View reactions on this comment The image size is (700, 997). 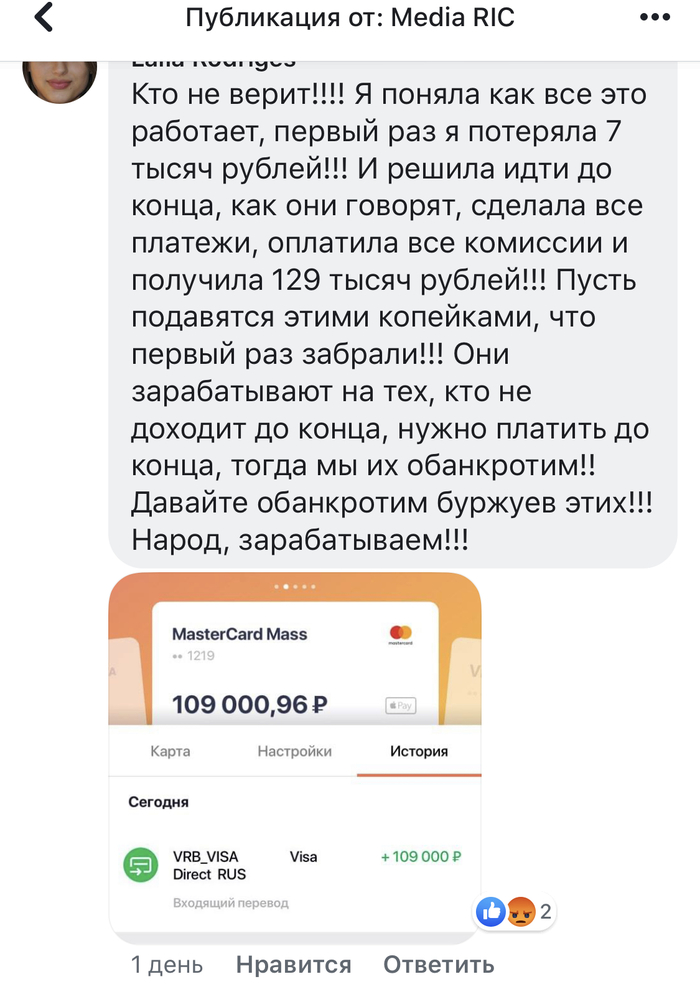512,911
